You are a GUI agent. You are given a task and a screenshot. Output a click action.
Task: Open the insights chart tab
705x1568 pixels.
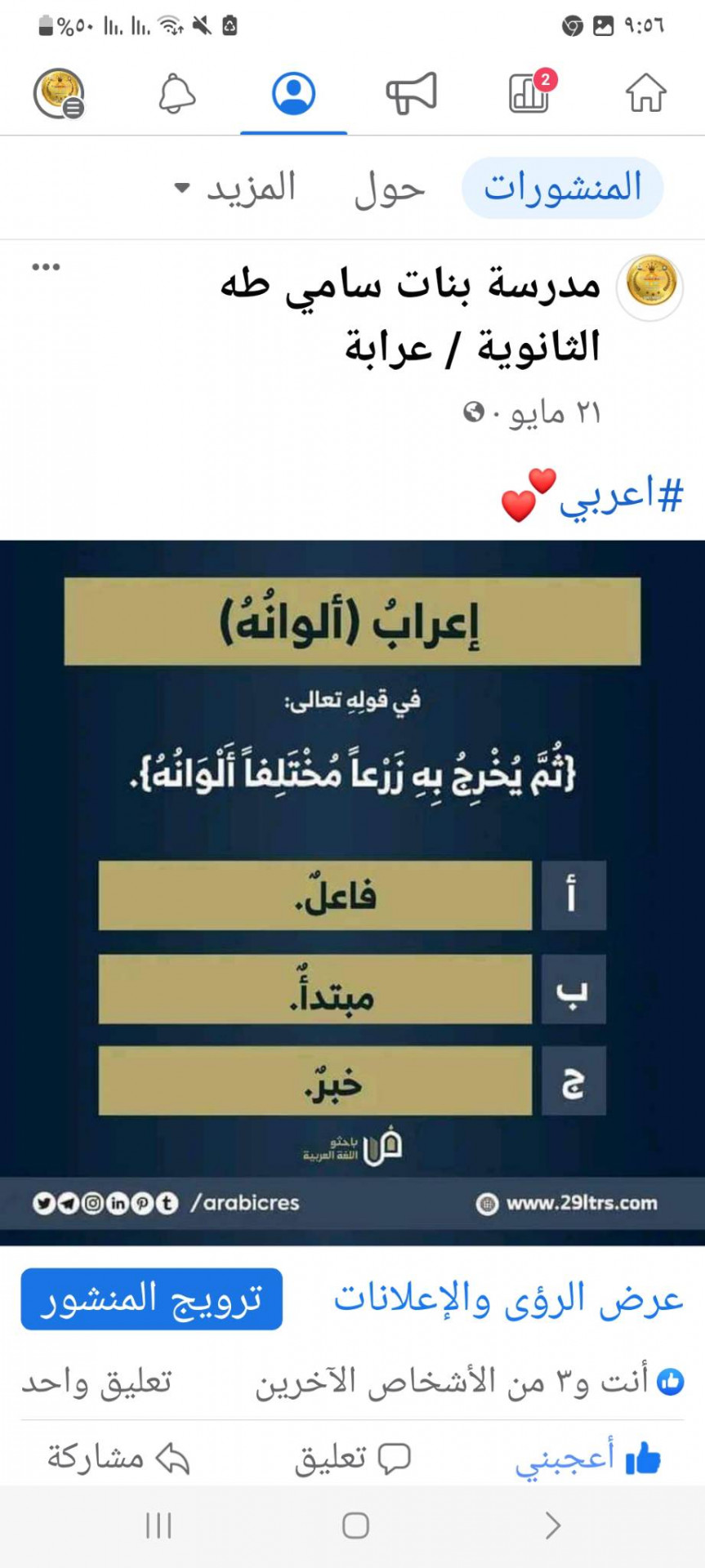[x=529, y=92]
